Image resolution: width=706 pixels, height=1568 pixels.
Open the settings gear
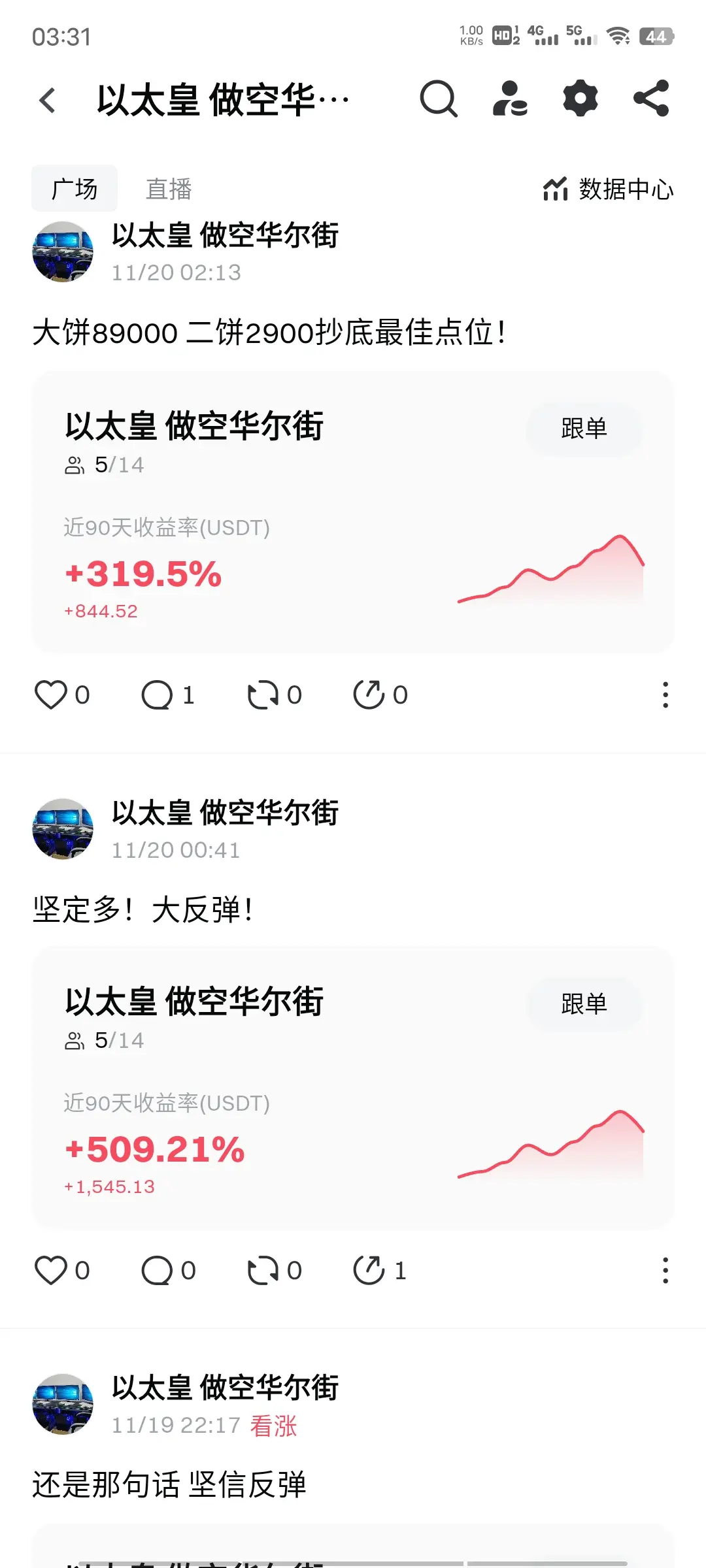(x=580, y=99)
